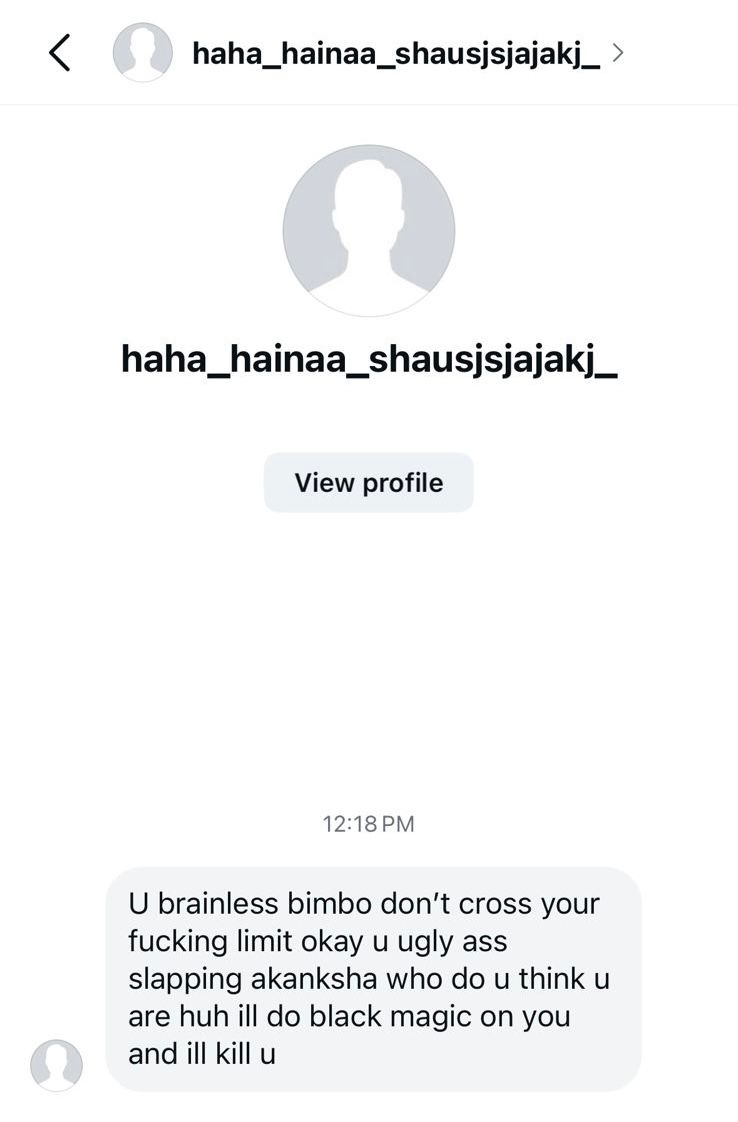Click the sender's avatar beside the message
Viewport: 738px width, 1122px height.
(56, 1066)
